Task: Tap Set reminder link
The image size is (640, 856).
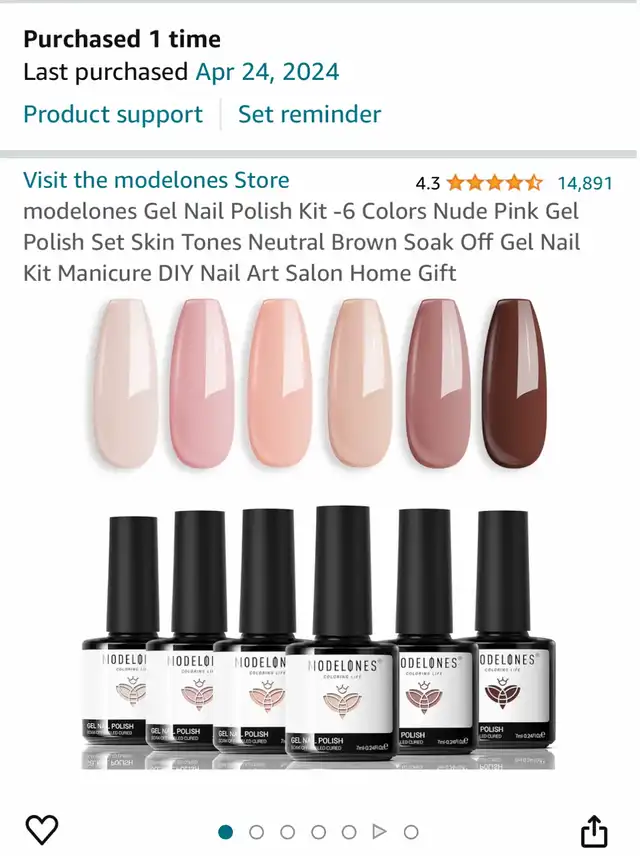Action: pos(309,115)
